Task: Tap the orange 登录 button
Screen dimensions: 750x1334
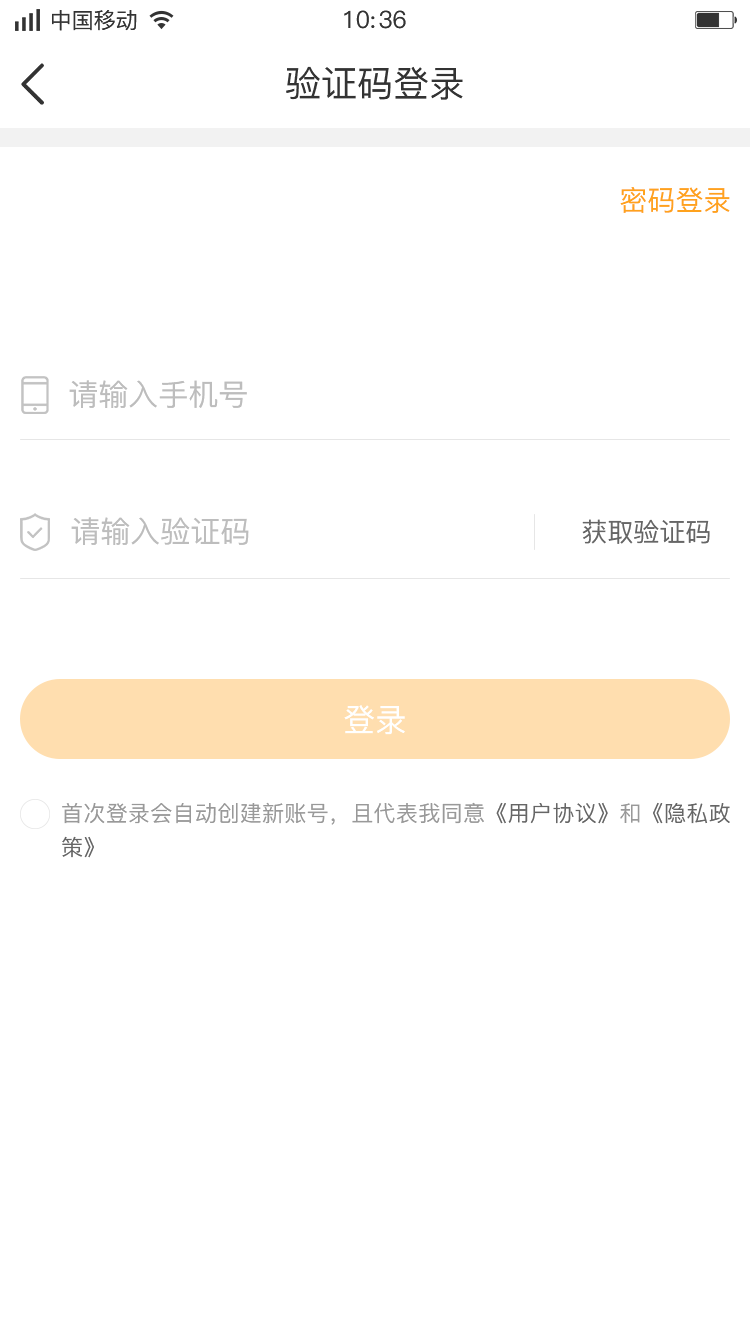Action: (x=375, y=719)
